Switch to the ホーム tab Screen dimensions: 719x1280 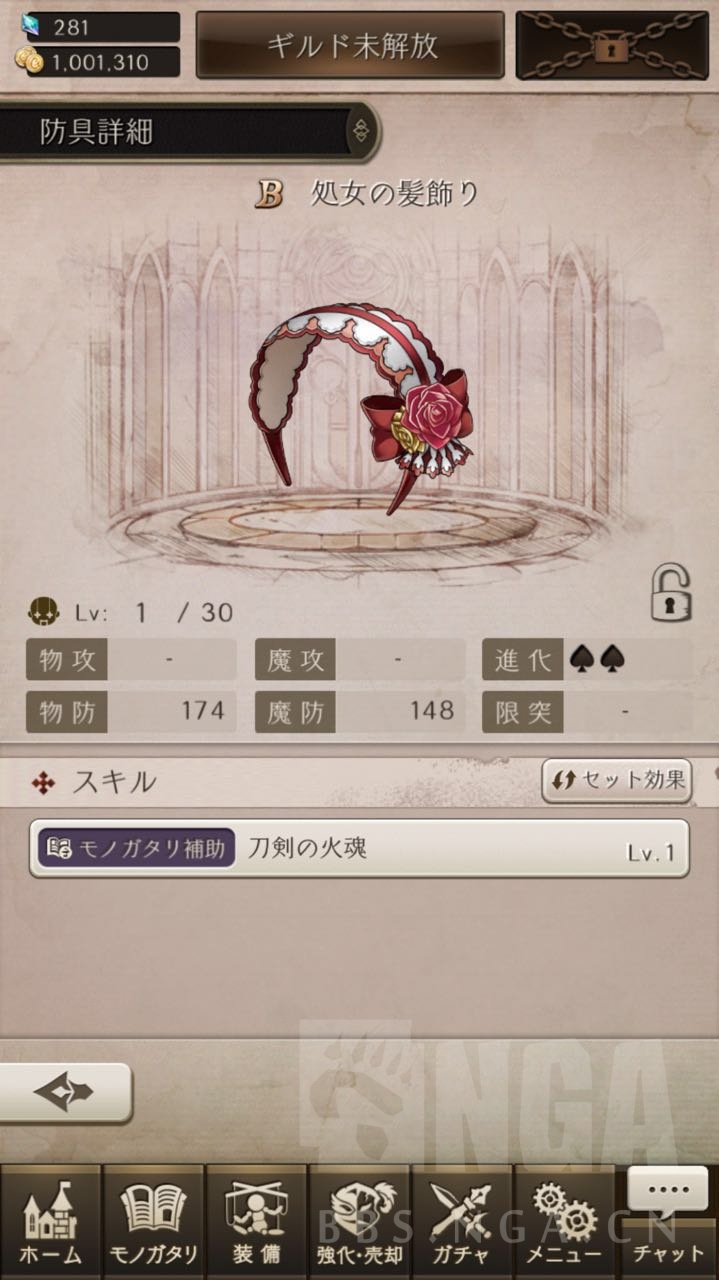pos(50,1222)
